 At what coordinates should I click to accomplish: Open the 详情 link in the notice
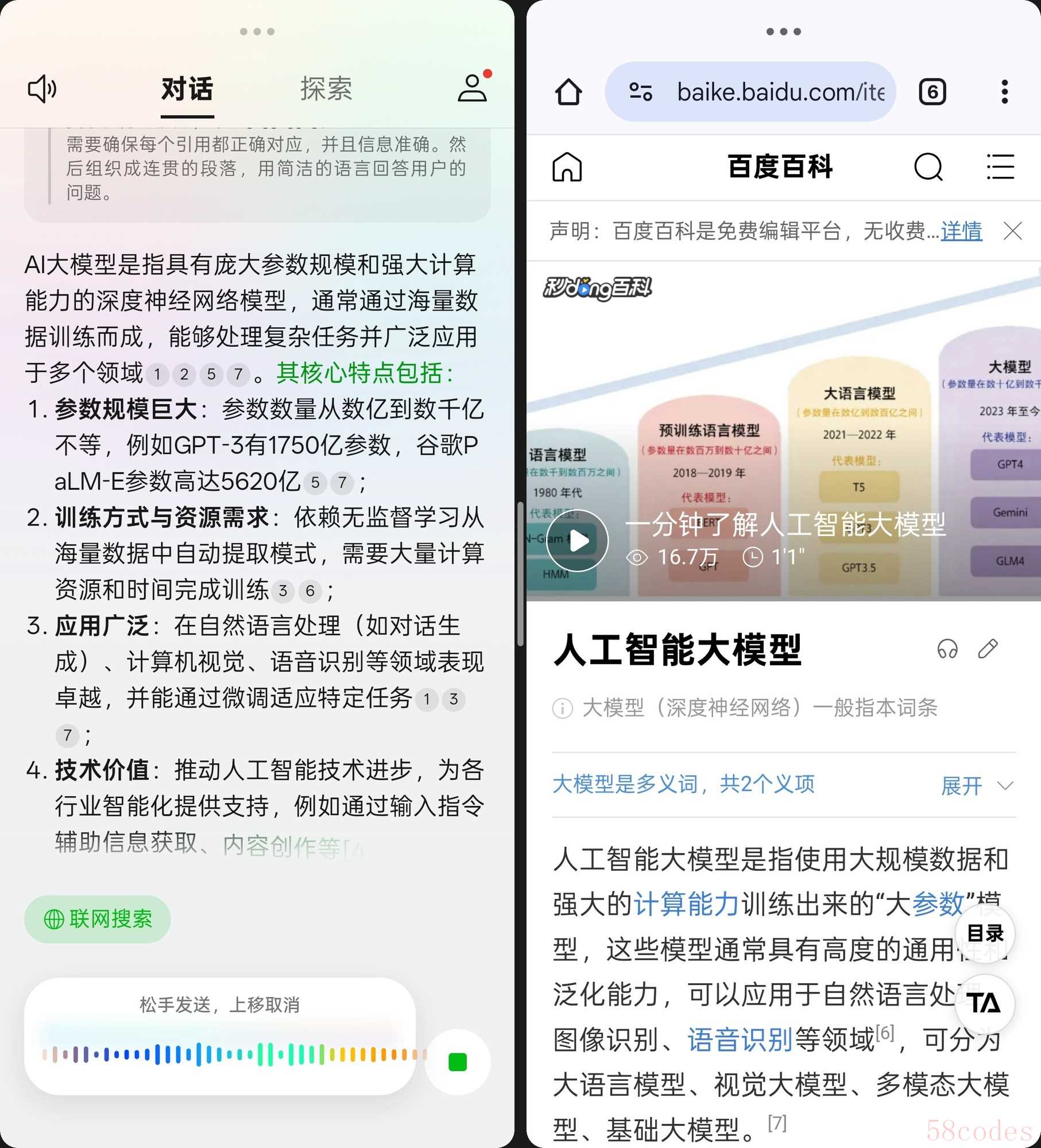pyautogui.click(x=961, y=231)
